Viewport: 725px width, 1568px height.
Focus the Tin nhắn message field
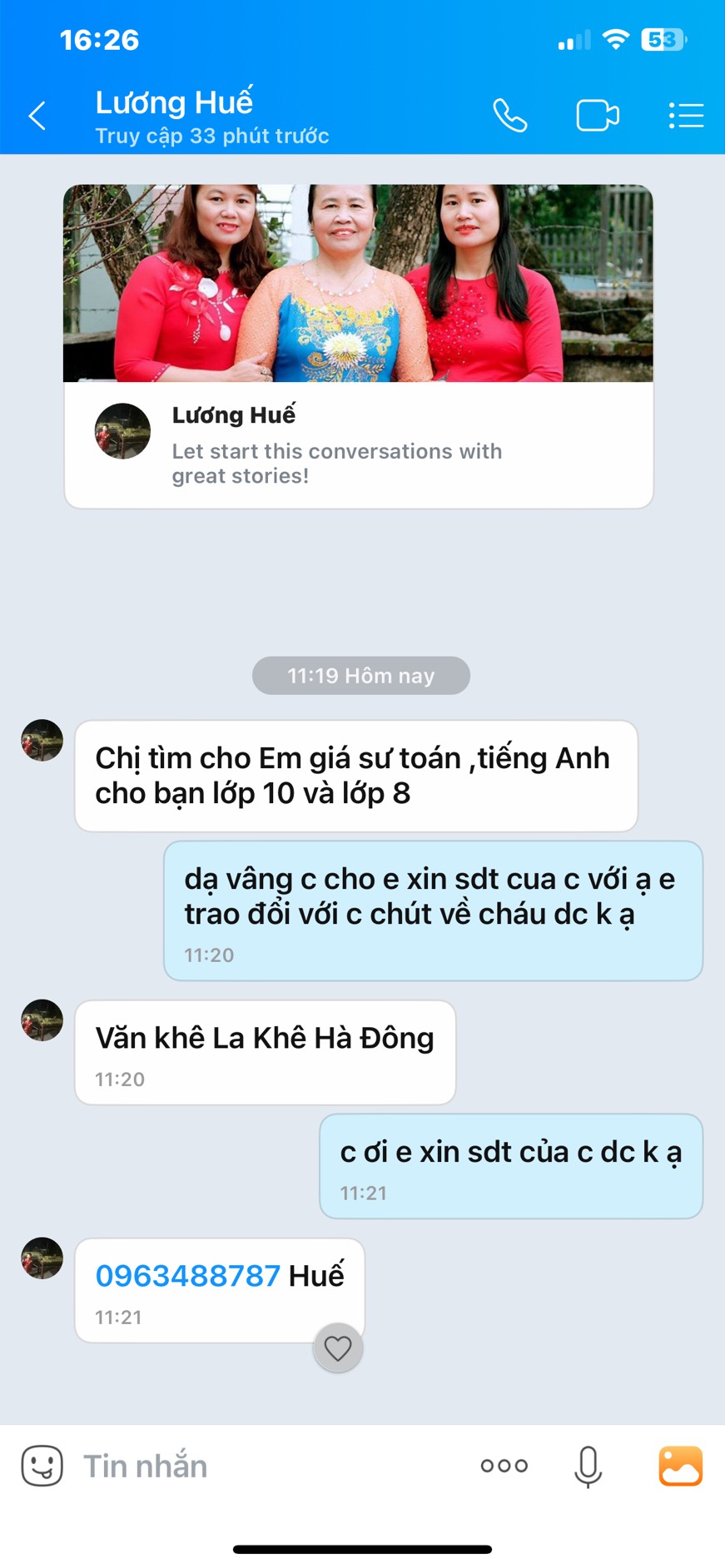click(x=266, y=1466)
